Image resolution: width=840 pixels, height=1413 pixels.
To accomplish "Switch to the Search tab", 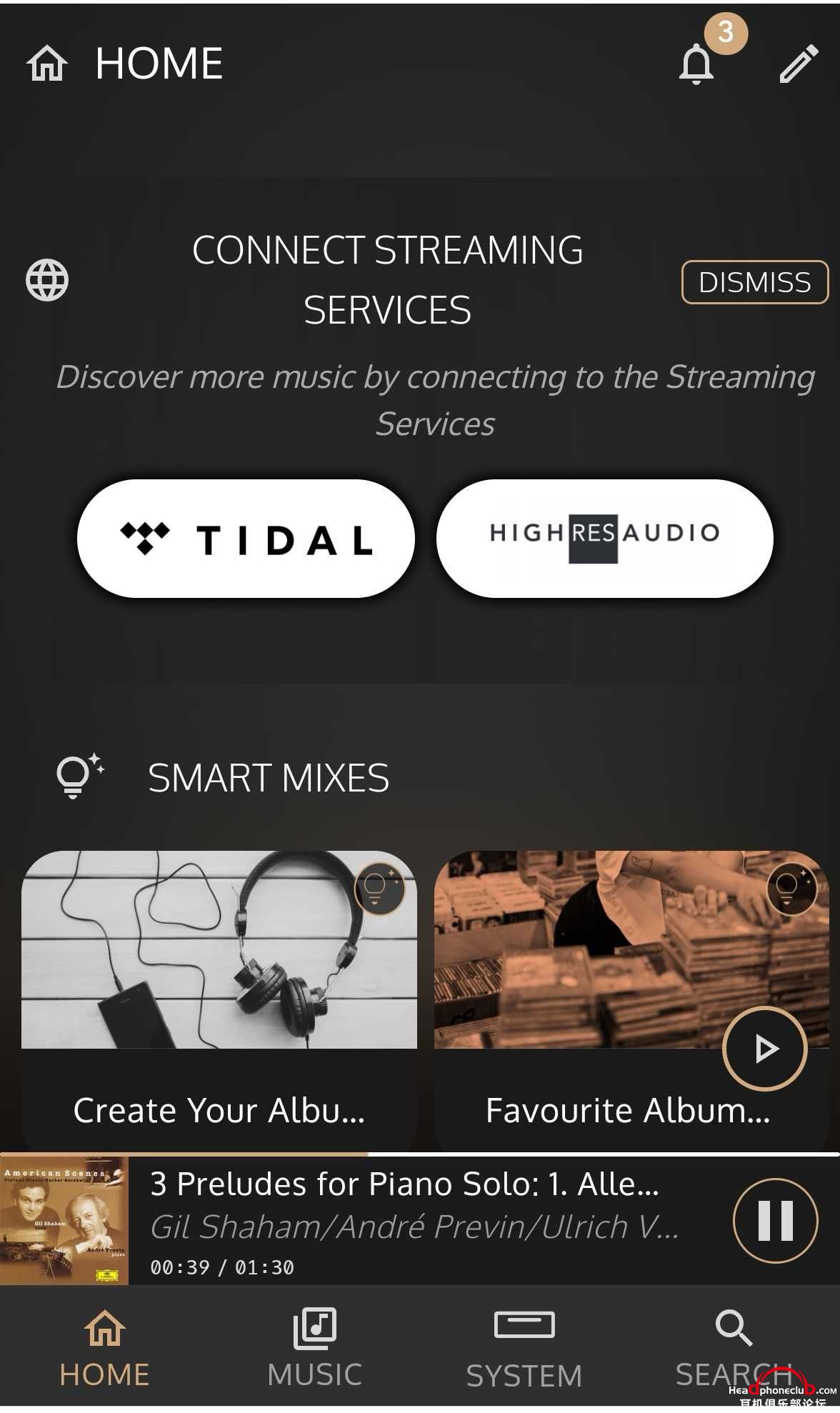I will click(x=734, y=1347).
